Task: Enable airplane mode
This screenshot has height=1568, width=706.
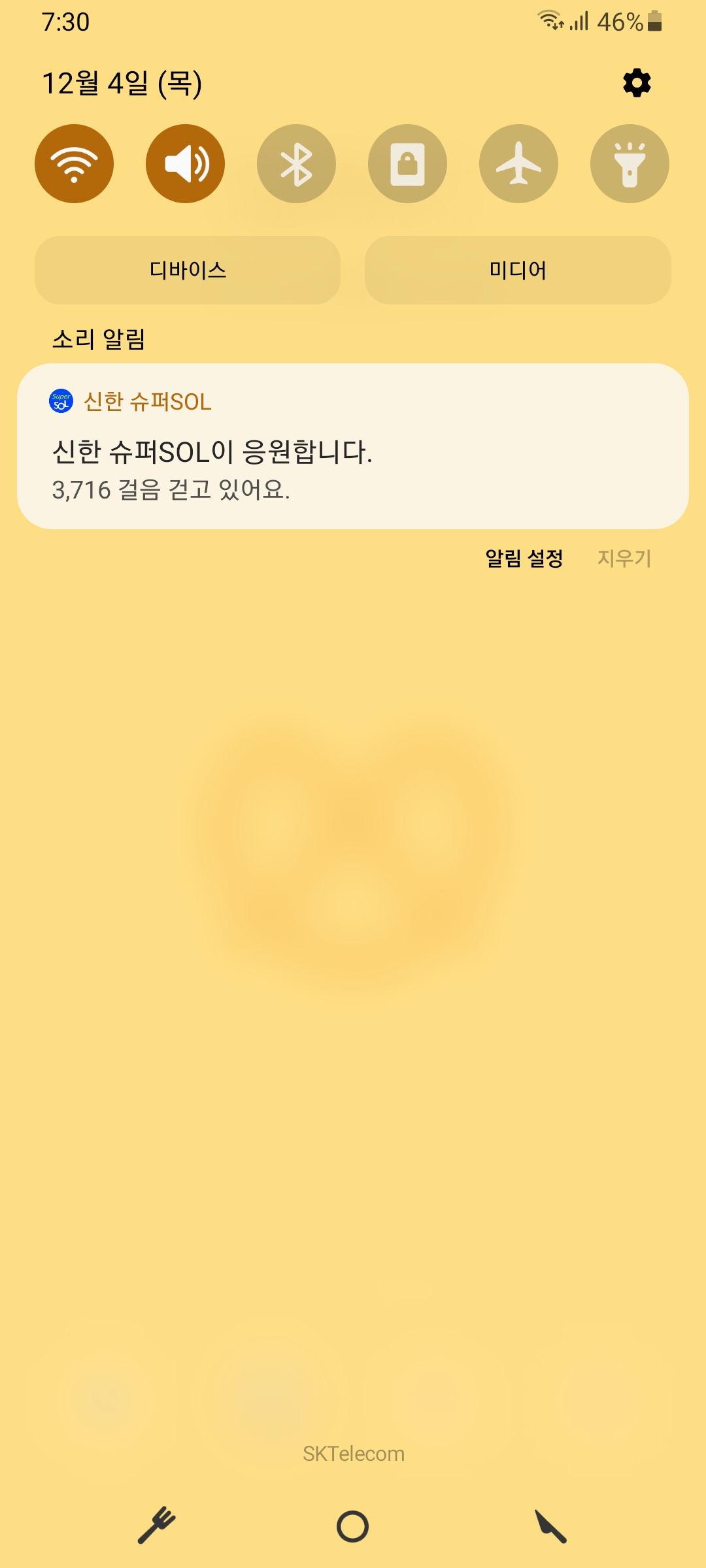Action: 518,163
